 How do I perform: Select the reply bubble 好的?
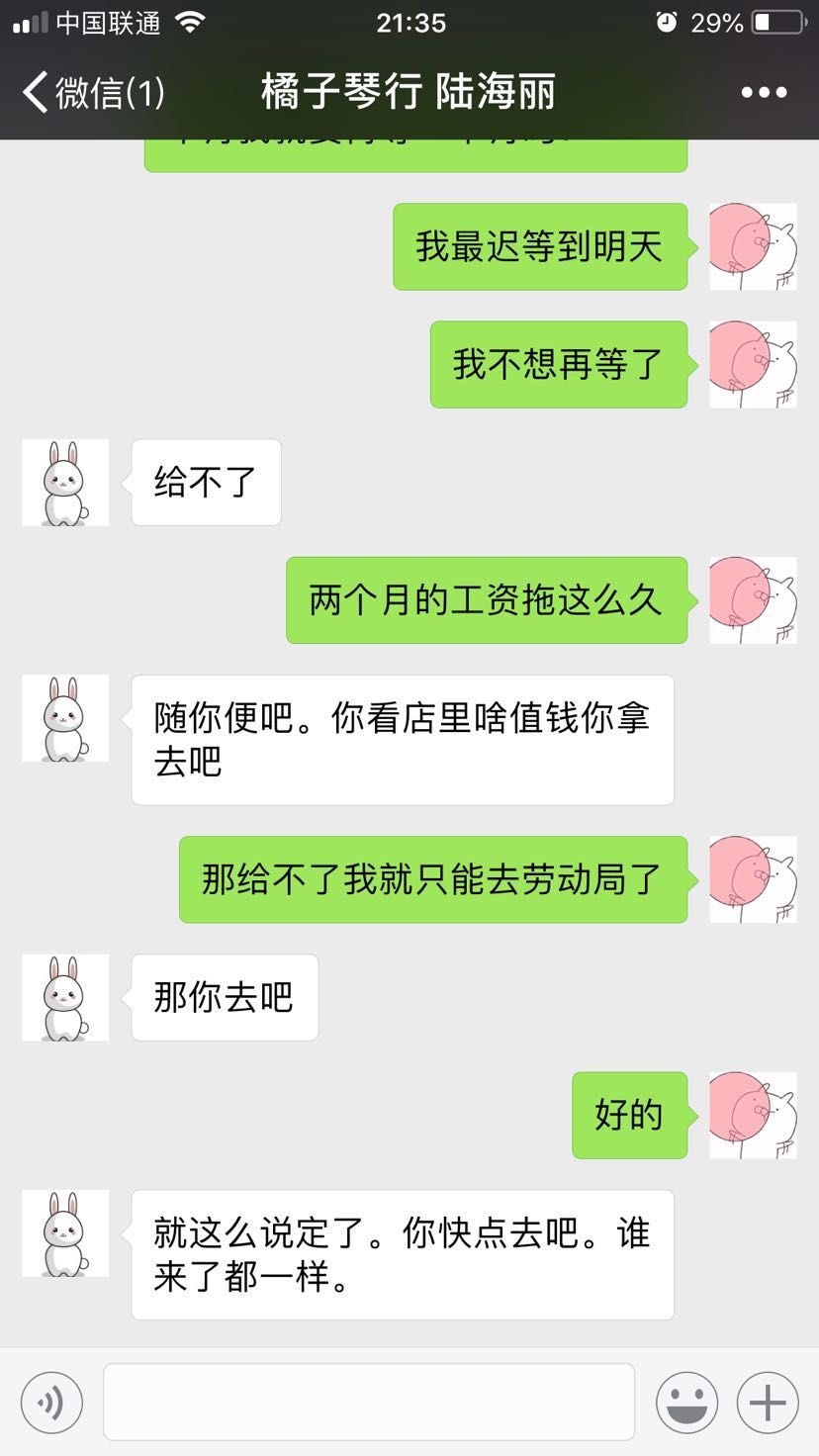click(x=628, y=1114)
